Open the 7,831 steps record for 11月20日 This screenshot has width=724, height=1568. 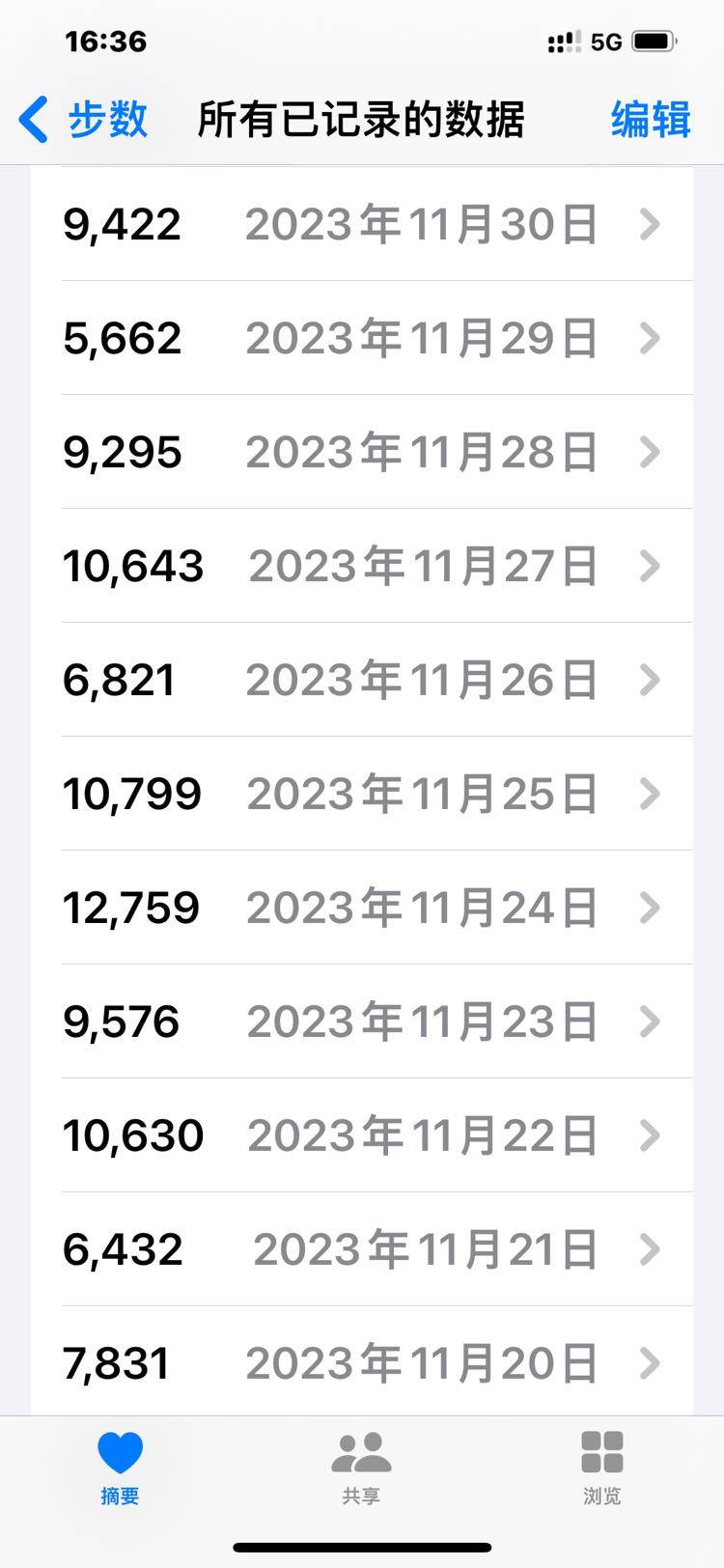(x=362, y=1362)
